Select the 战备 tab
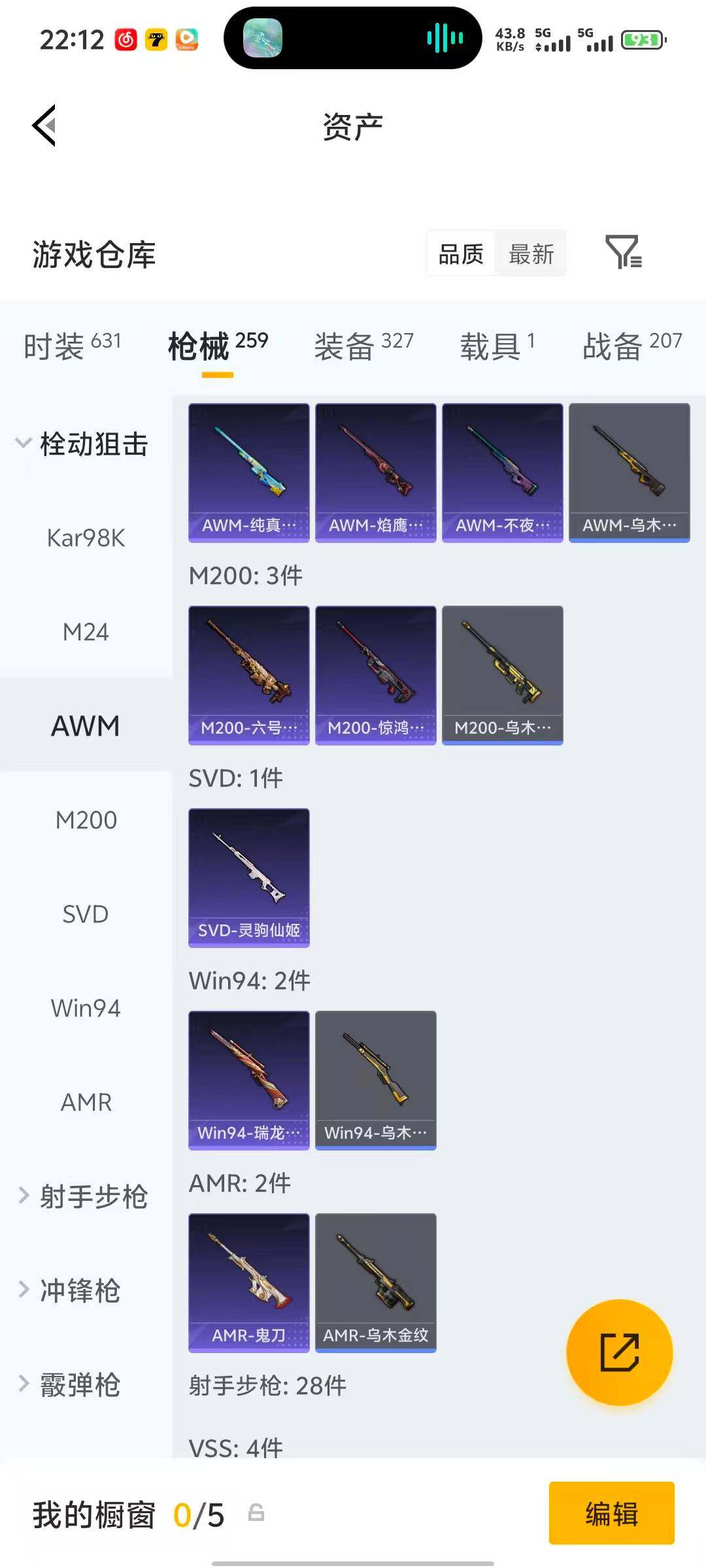 tap(631, 345)
